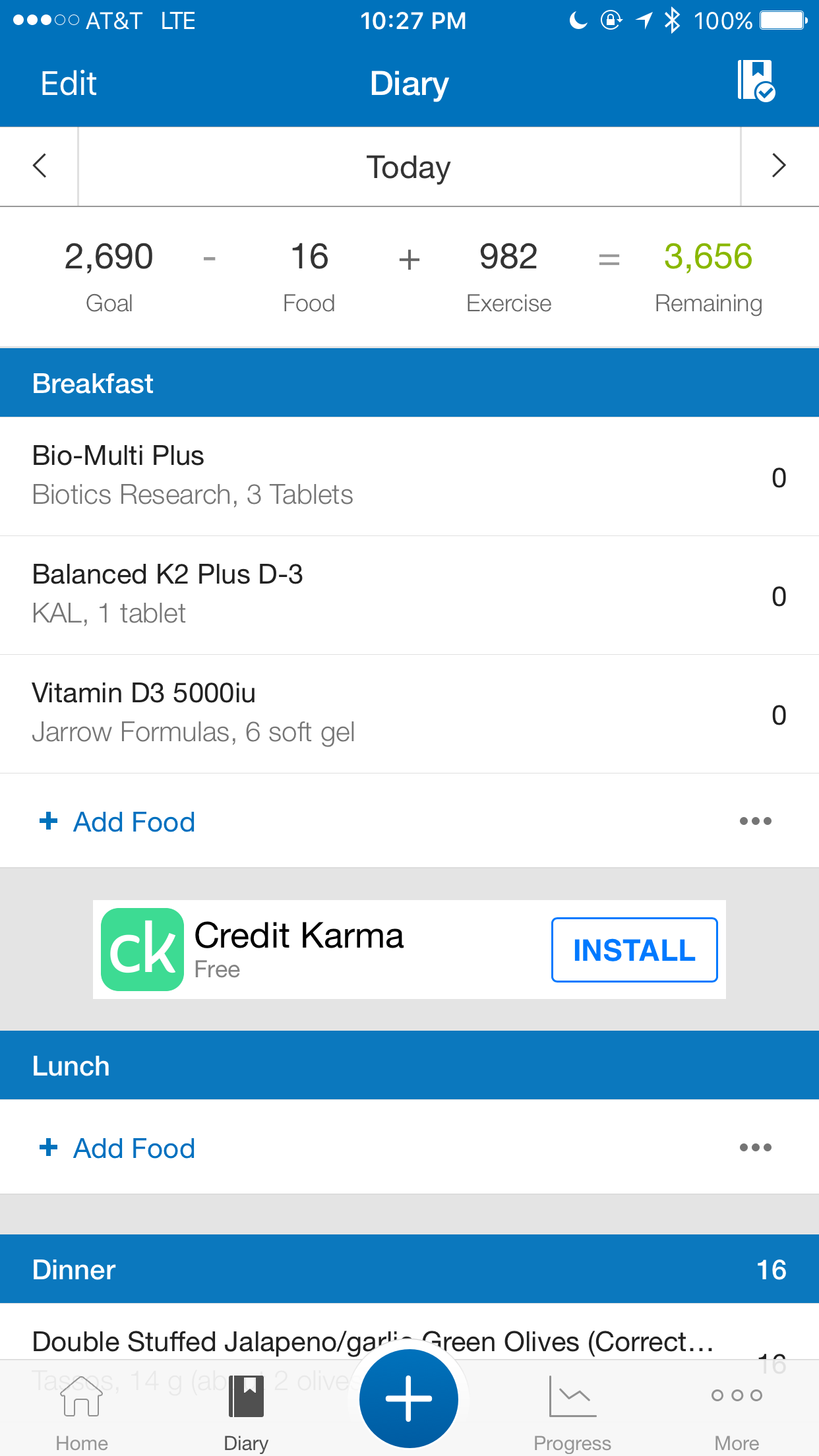Screen dimensions: 819x1456
Task: Open the Bio-Multi Plus entry
Action: (x=409, y=476)
